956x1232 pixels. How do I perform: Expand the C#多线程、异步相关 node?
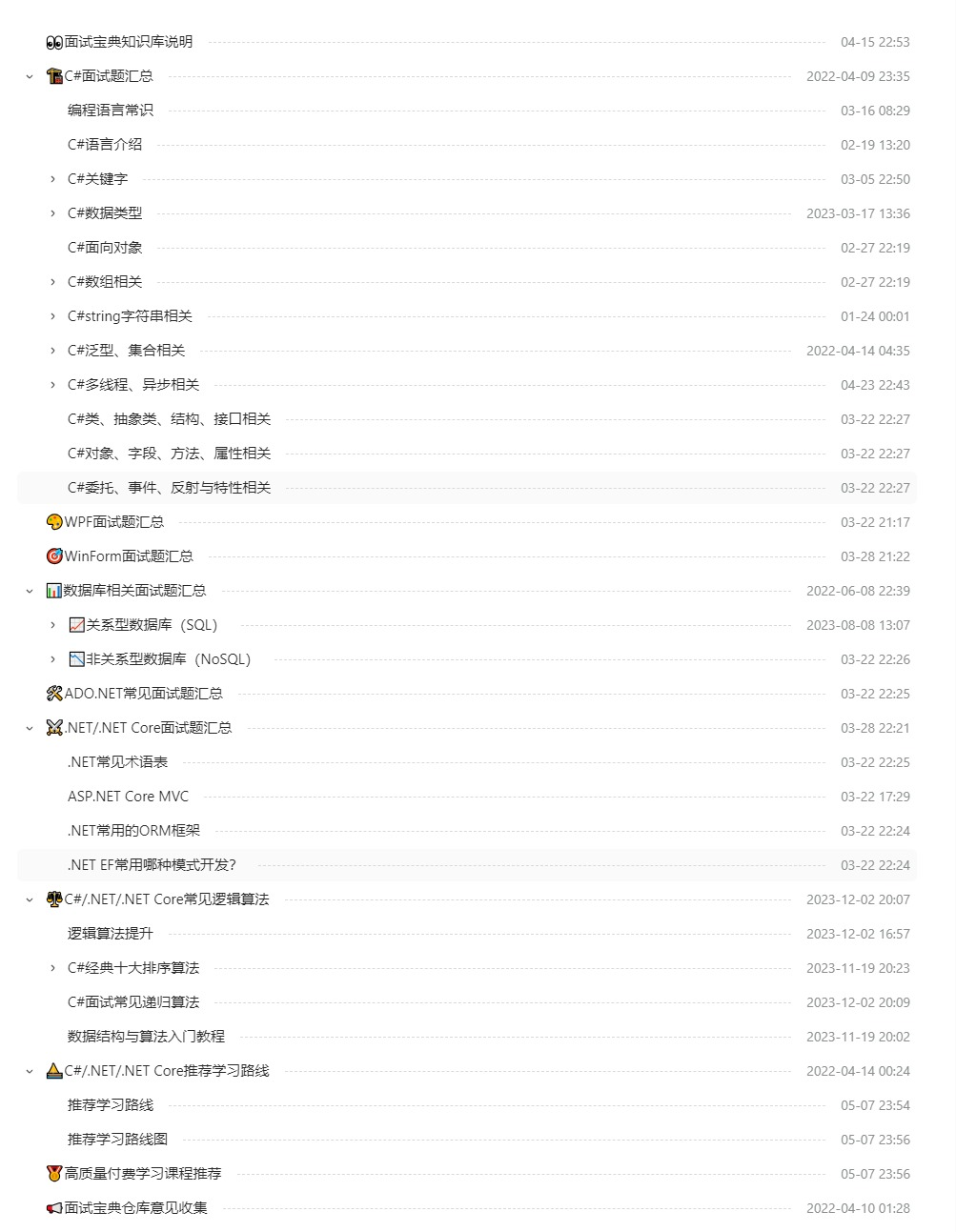[51, 384]
